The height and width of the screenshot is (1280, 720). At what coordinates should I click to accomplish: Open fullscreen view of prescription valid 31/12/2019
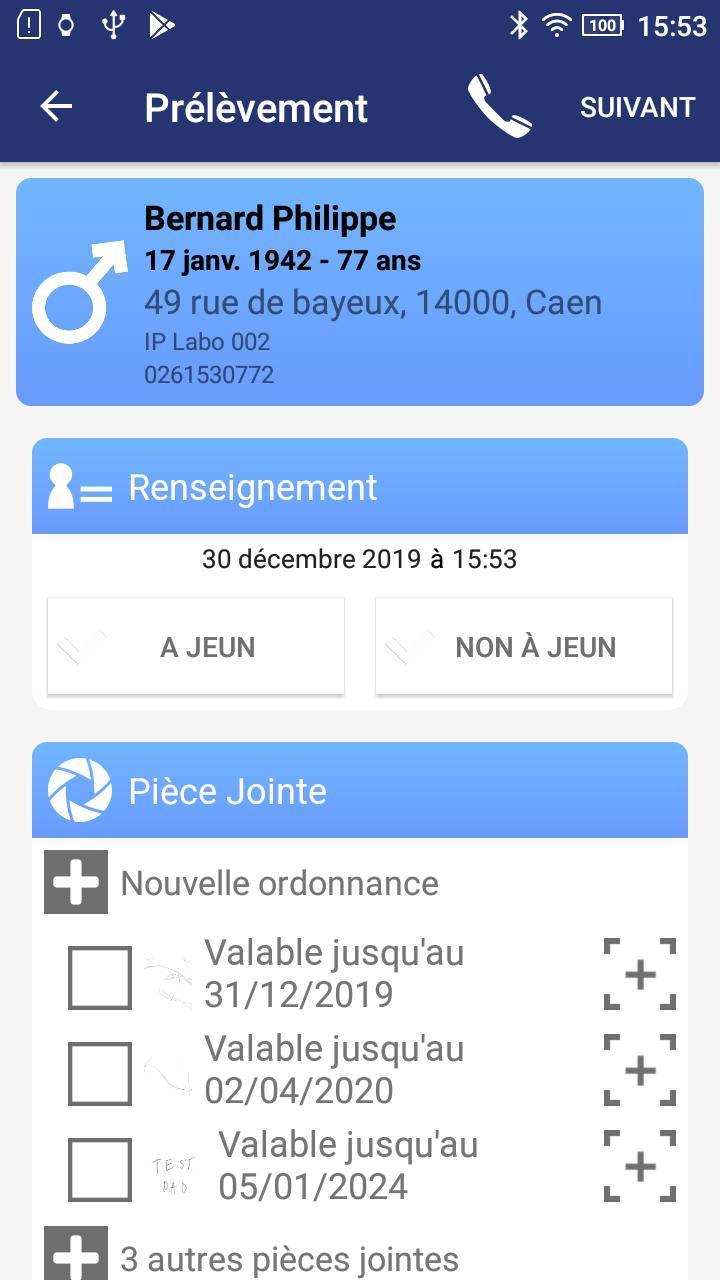[638, 973]
